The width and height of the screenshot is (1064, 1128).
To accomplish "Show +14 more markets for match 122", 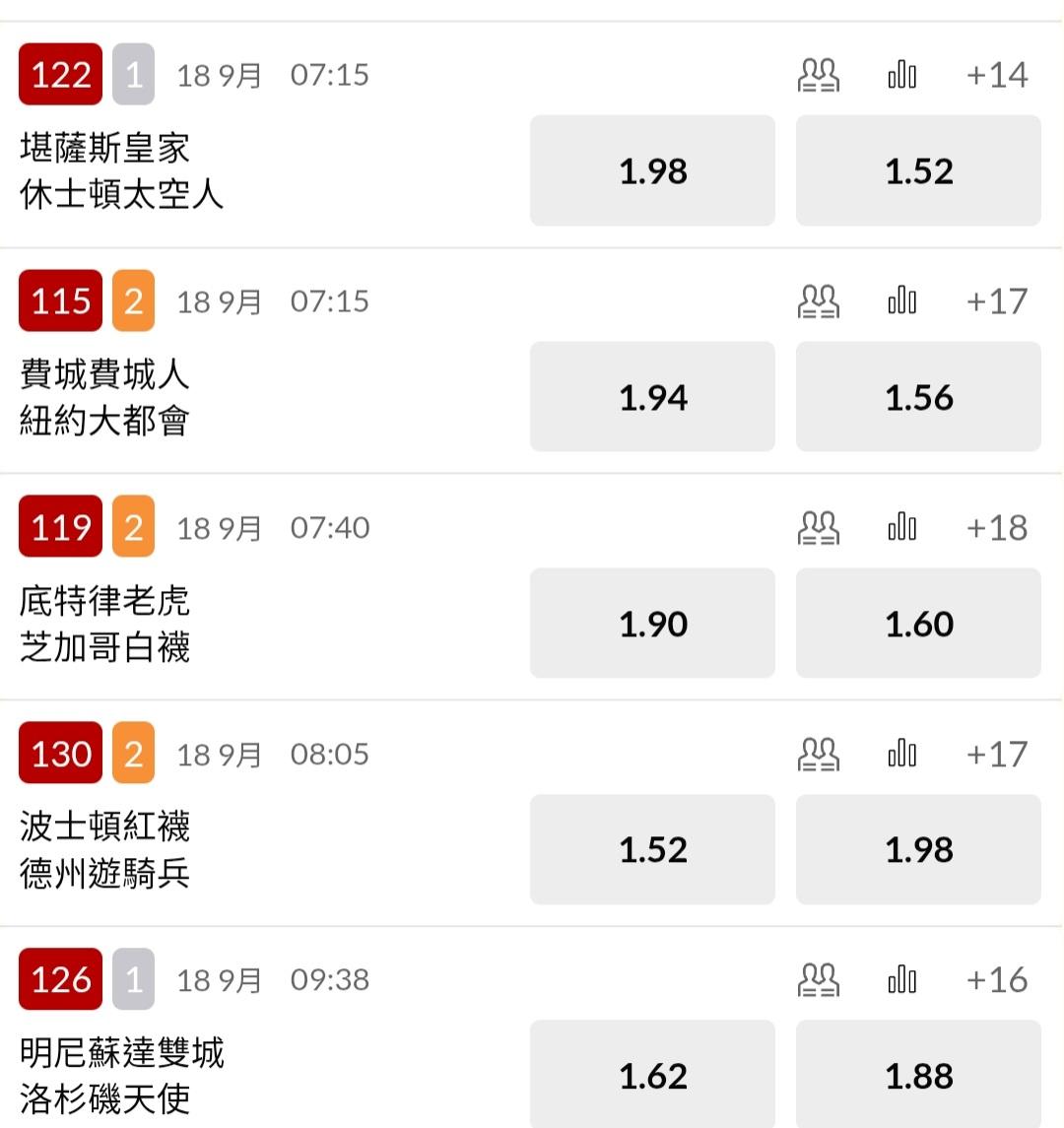I will (997, 75).
